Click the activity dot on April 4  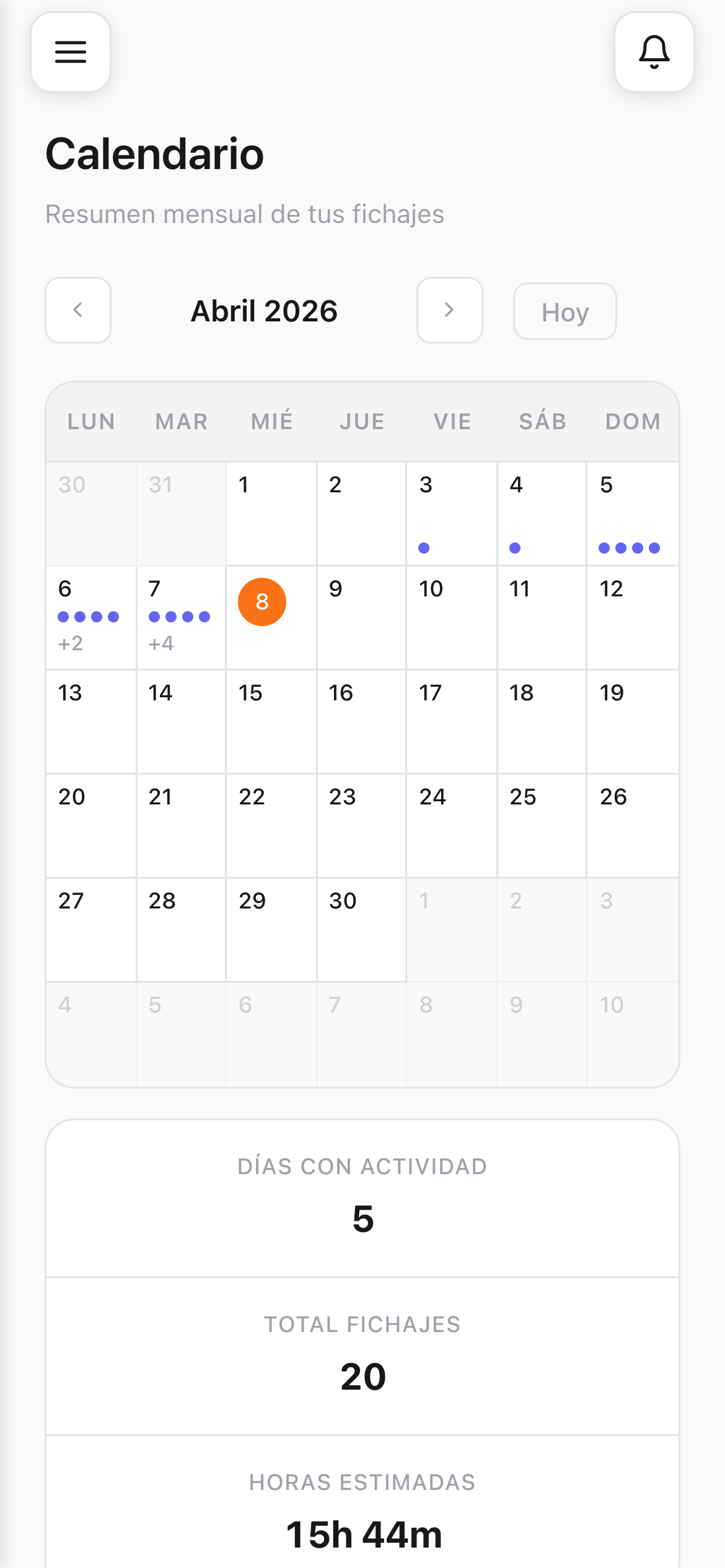(515, 547)
